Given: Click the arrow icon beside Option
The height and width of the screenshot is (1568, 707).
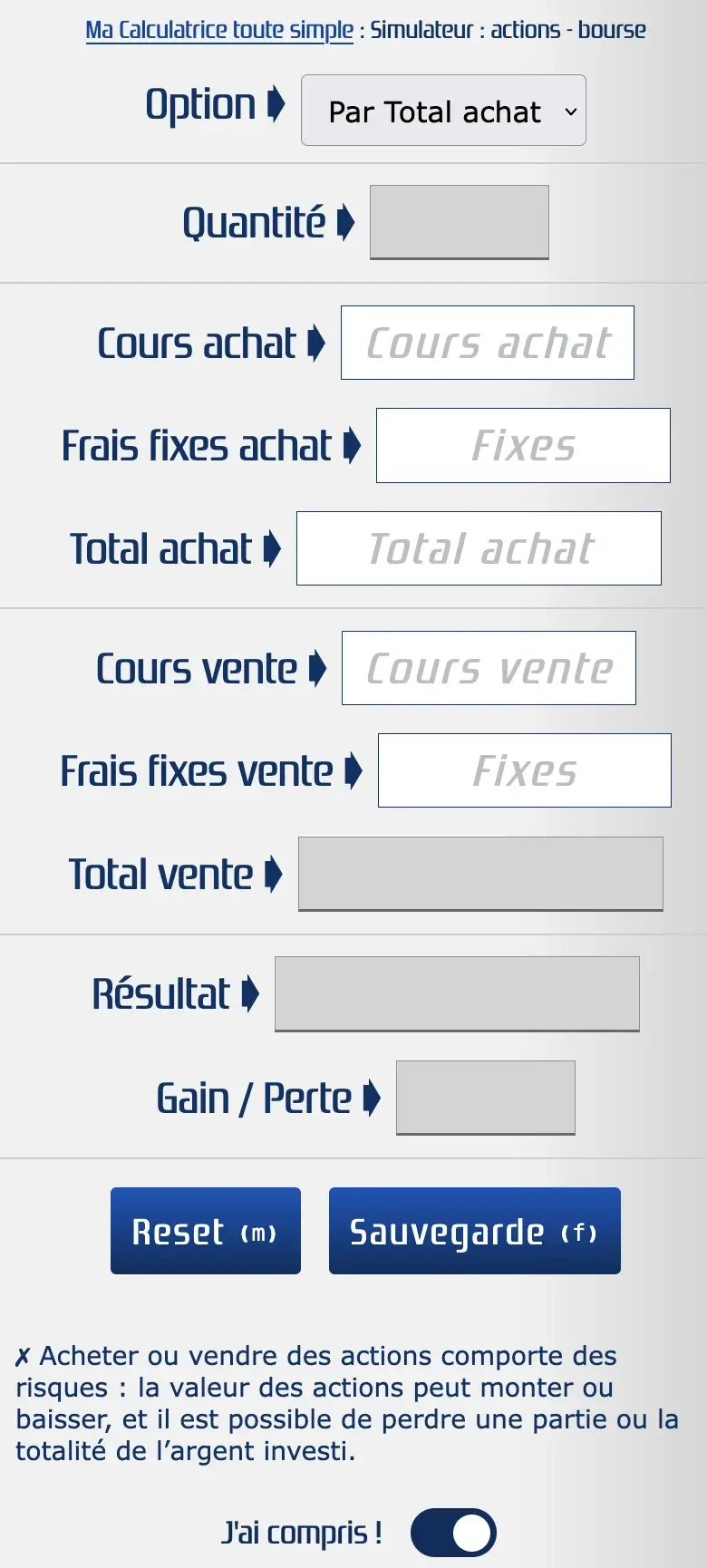Looking at the screenshot, I should 276,104.
